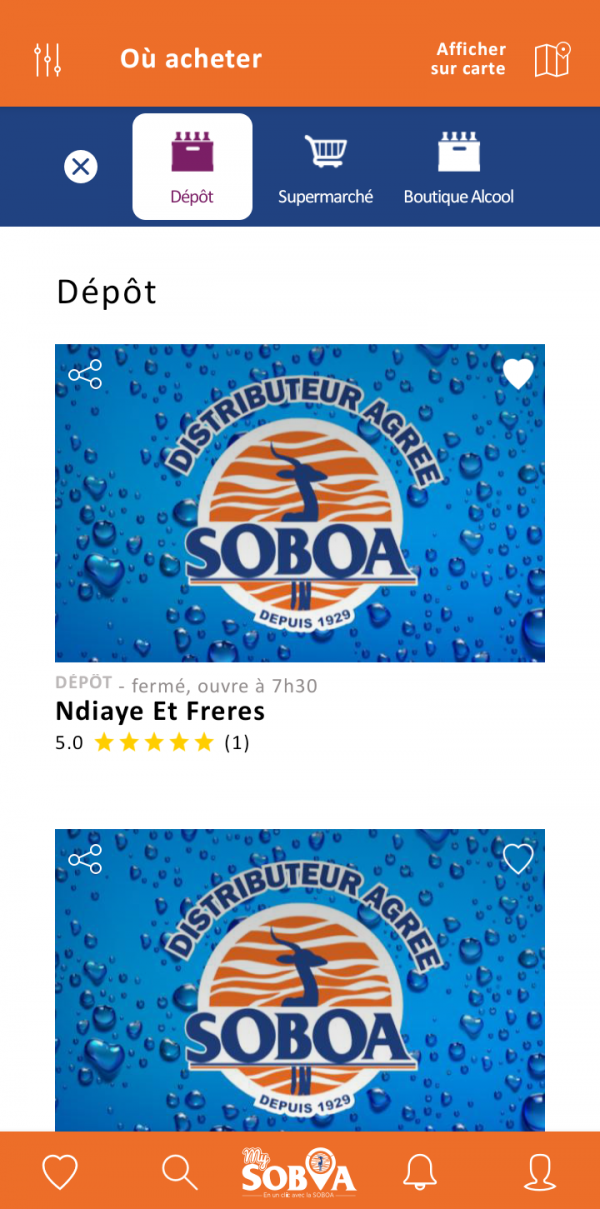Add the second depot to favorites
The height and width of the screenshot is (1209, 600).
518,859
